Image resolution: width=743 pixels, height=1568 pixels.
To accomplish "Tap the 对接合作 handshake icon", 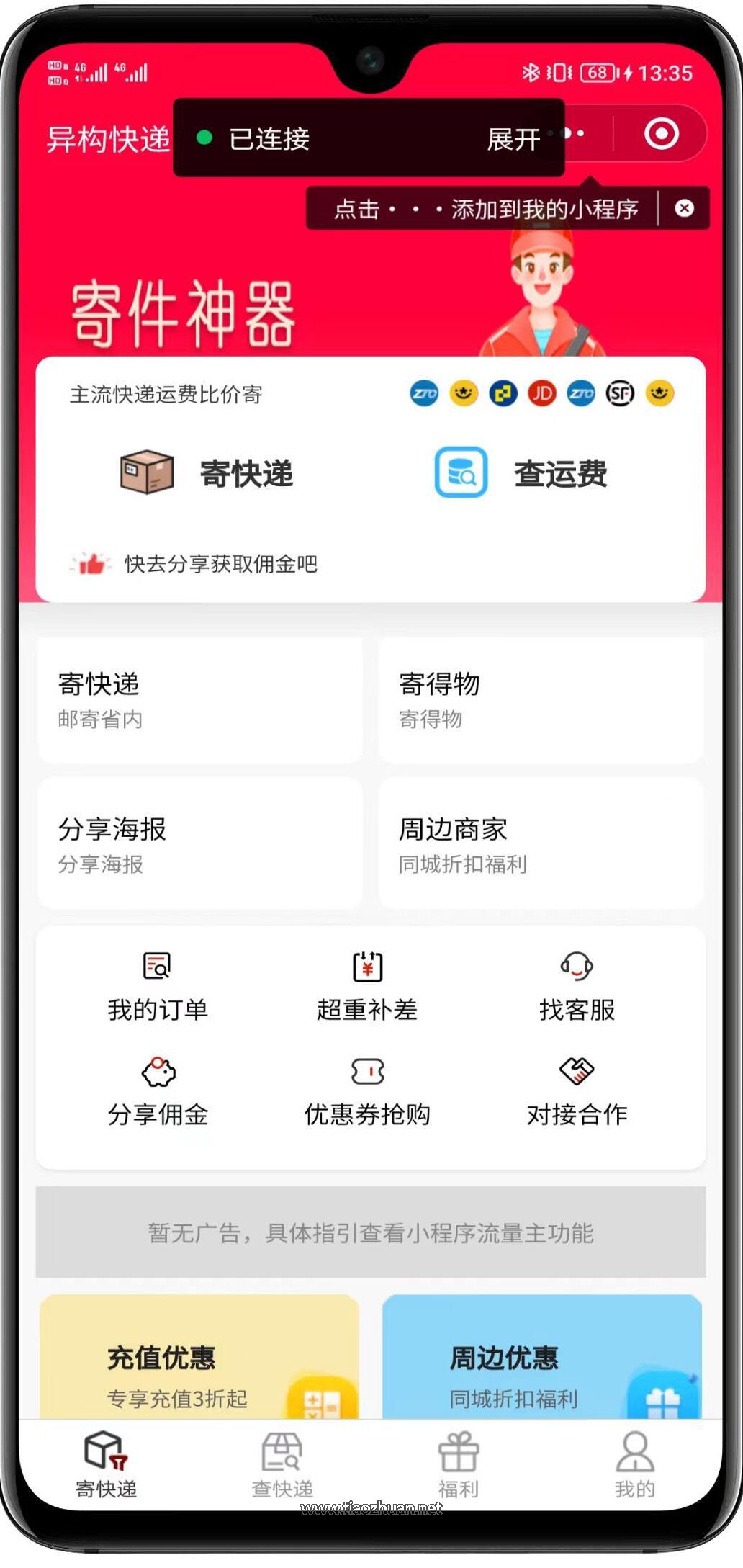I will (x=576, y=1073).
